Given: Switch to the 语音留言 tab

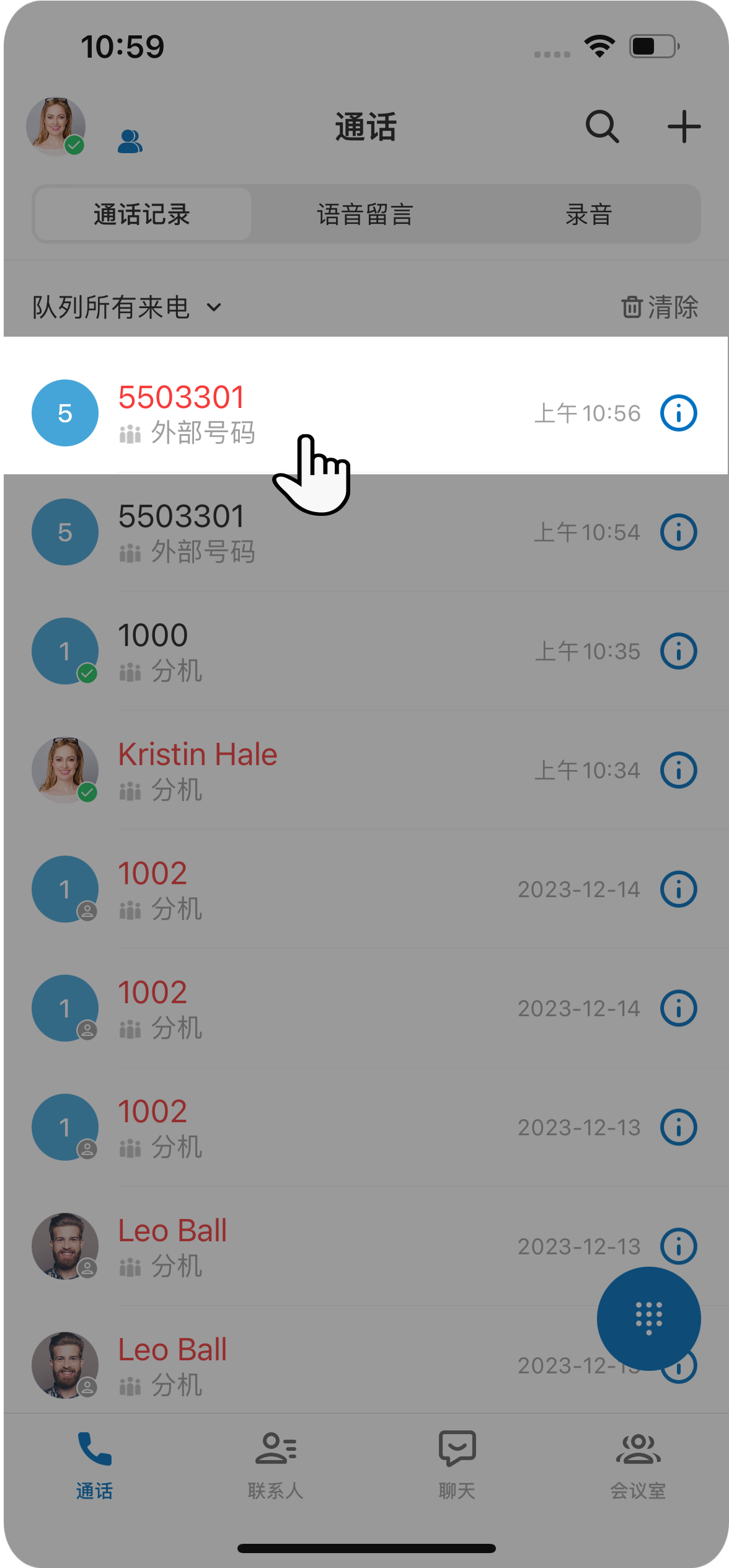Looking at the screenshot, I should click(x=365, y=215).
